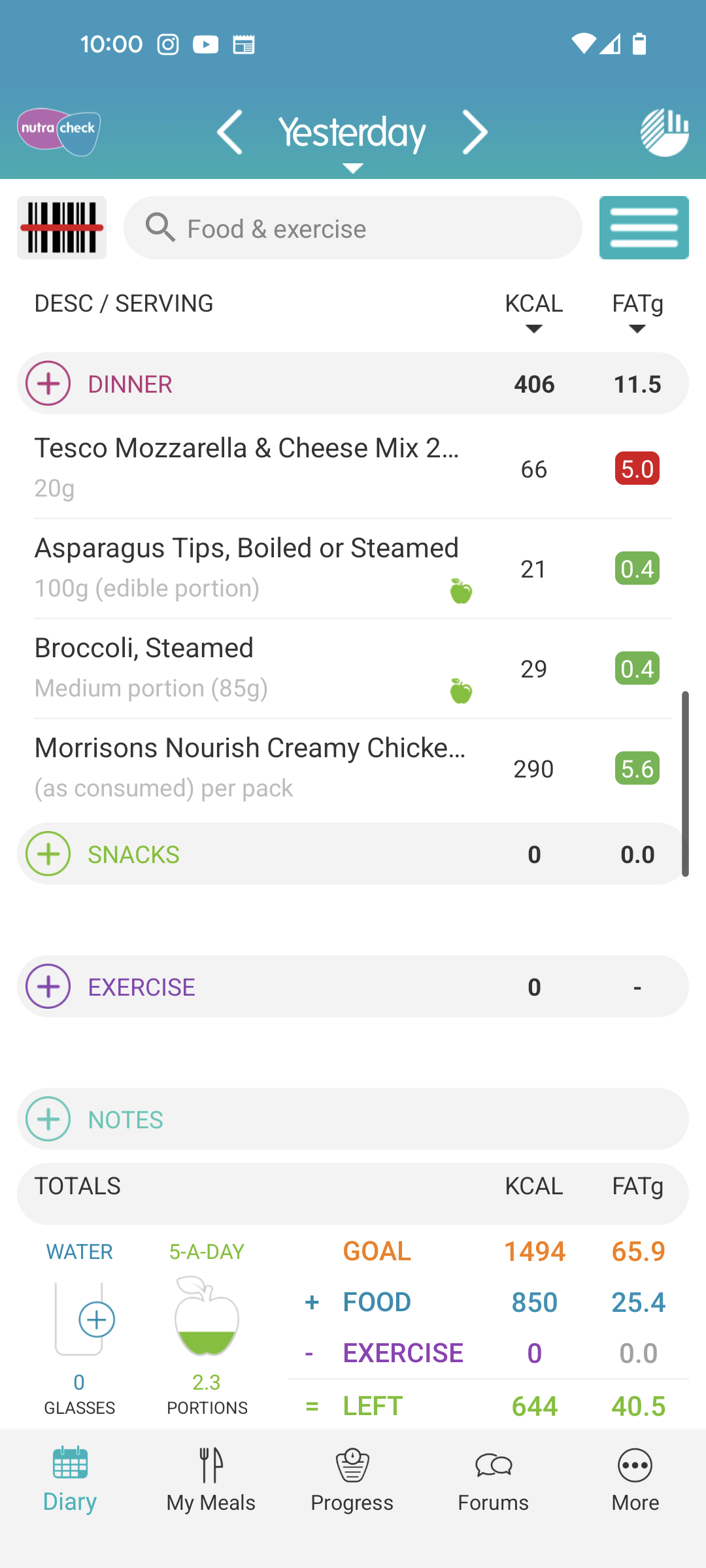This screenshot has height=1568, width=706.
Task: Go to the next day
Action: coord(475,132)
